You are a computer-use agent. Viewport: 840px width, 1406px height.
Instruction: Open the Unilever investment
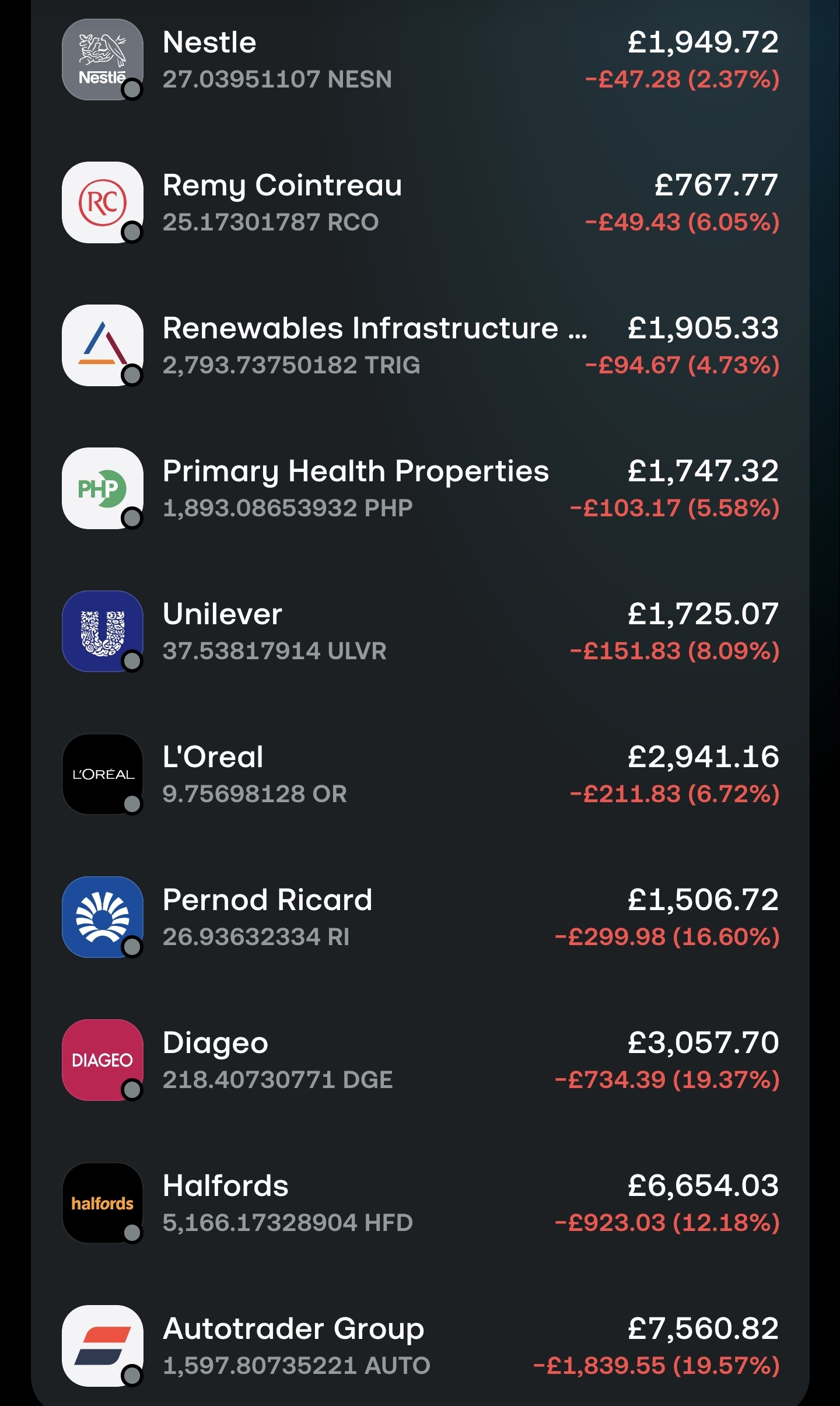(x=420, y=631)
